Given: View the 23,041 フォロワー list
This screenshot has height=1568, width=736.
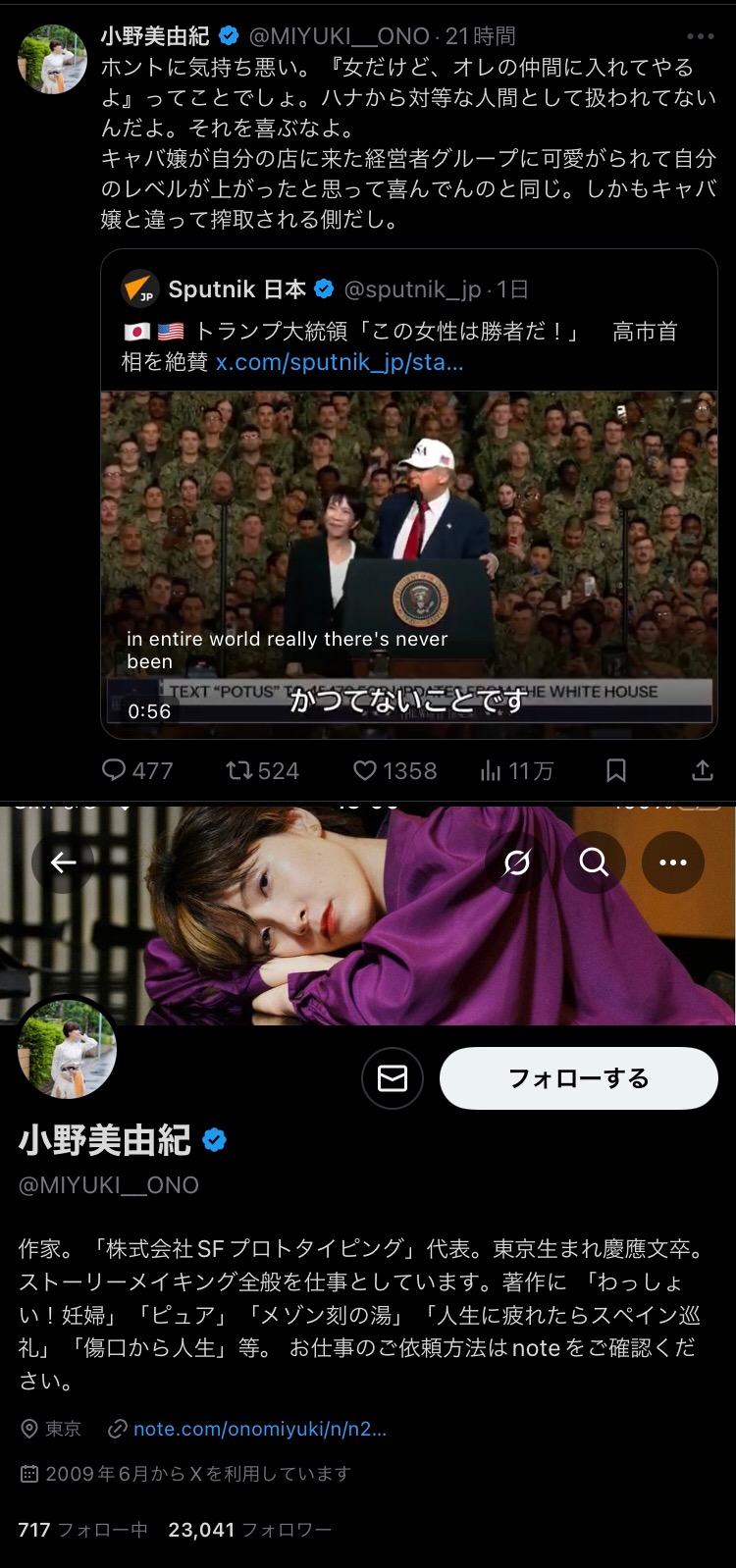Looking at the screenshot, I should 249,1529.
